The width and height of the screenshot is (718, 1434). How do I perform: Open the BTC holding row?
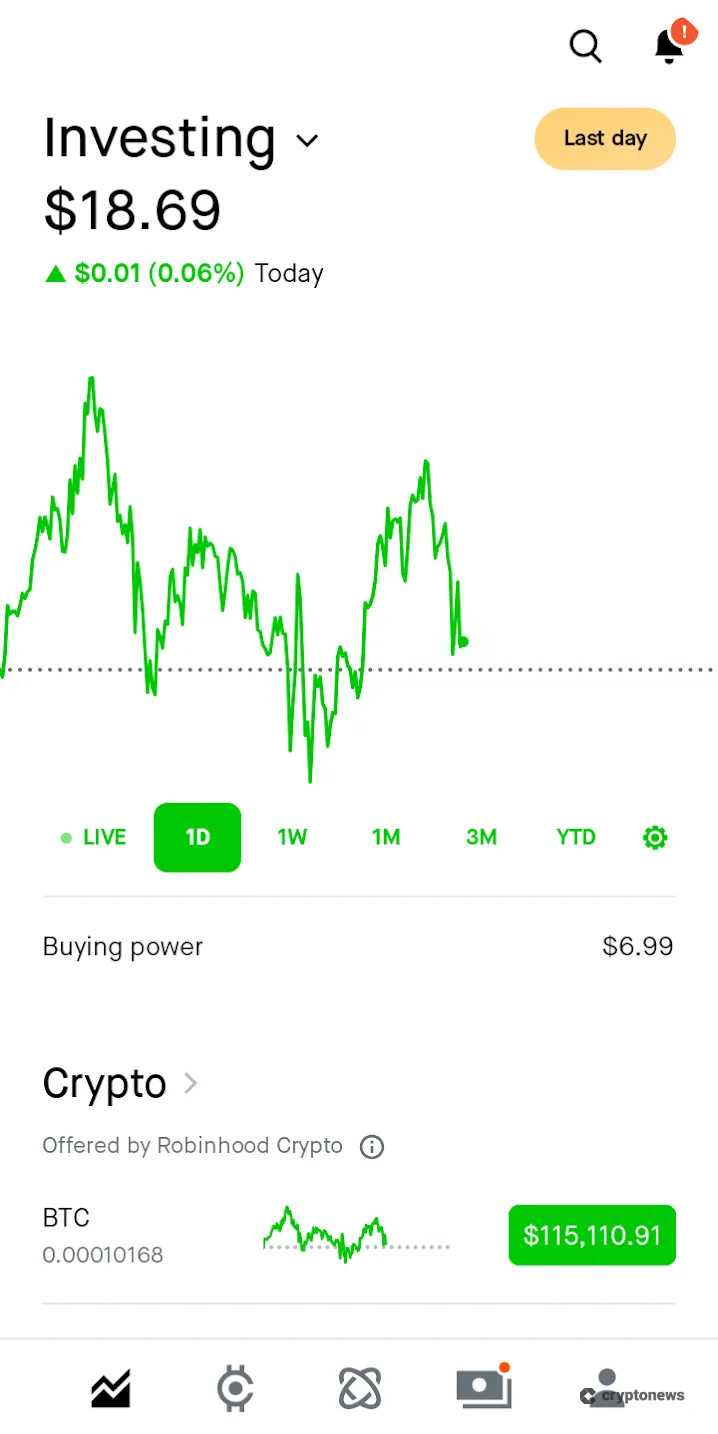tap(150, 1235)
